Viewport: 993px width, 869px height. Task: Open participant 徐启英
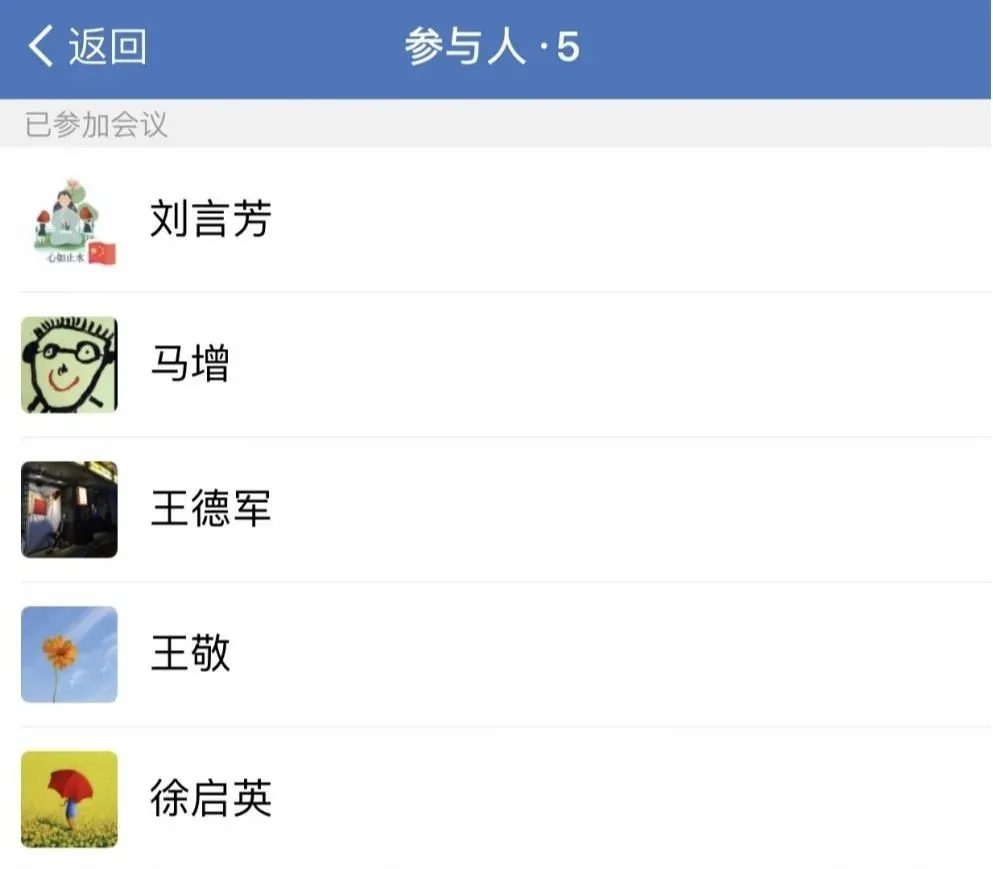[210, 799]
